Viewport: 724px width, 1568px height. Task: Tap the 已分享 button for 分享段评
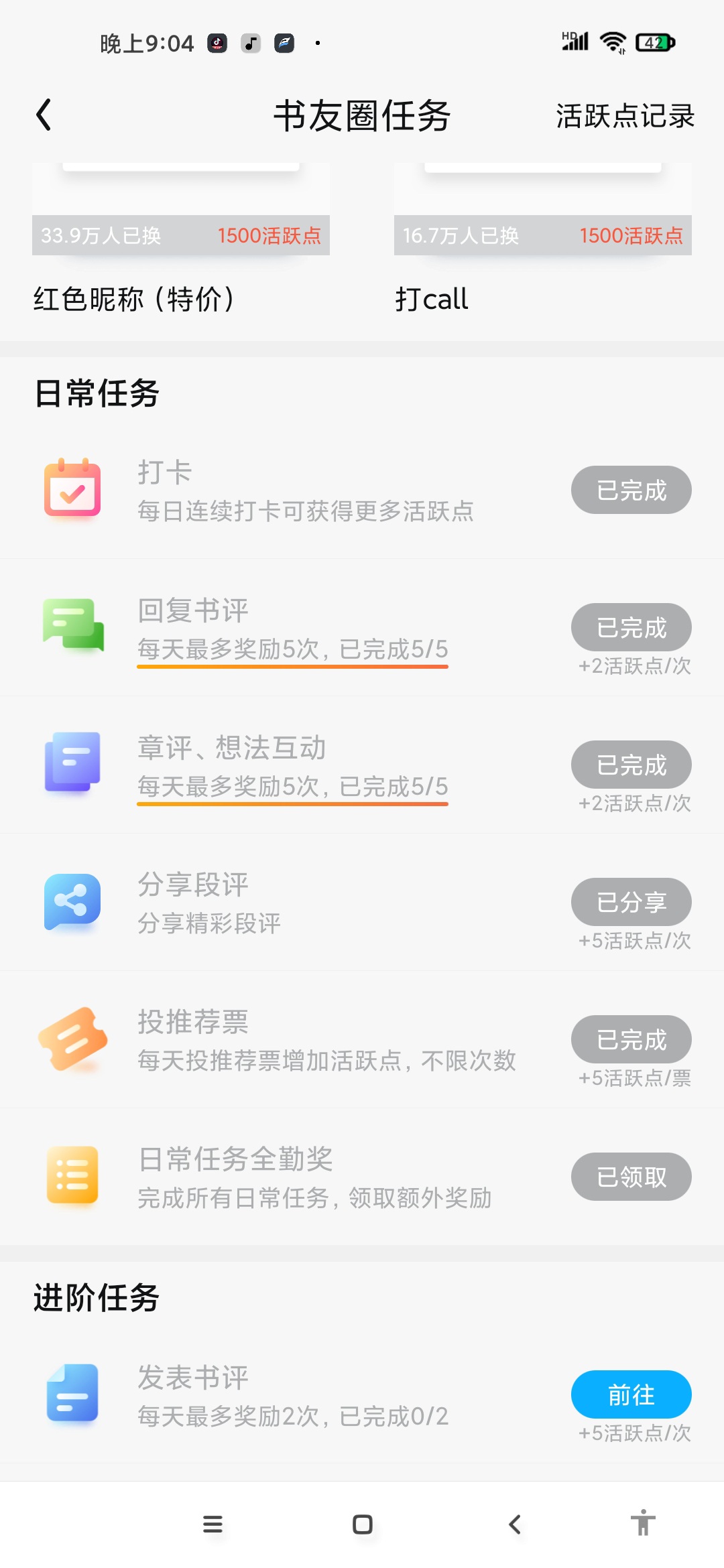pyautogui.click(x=631, y=902)
